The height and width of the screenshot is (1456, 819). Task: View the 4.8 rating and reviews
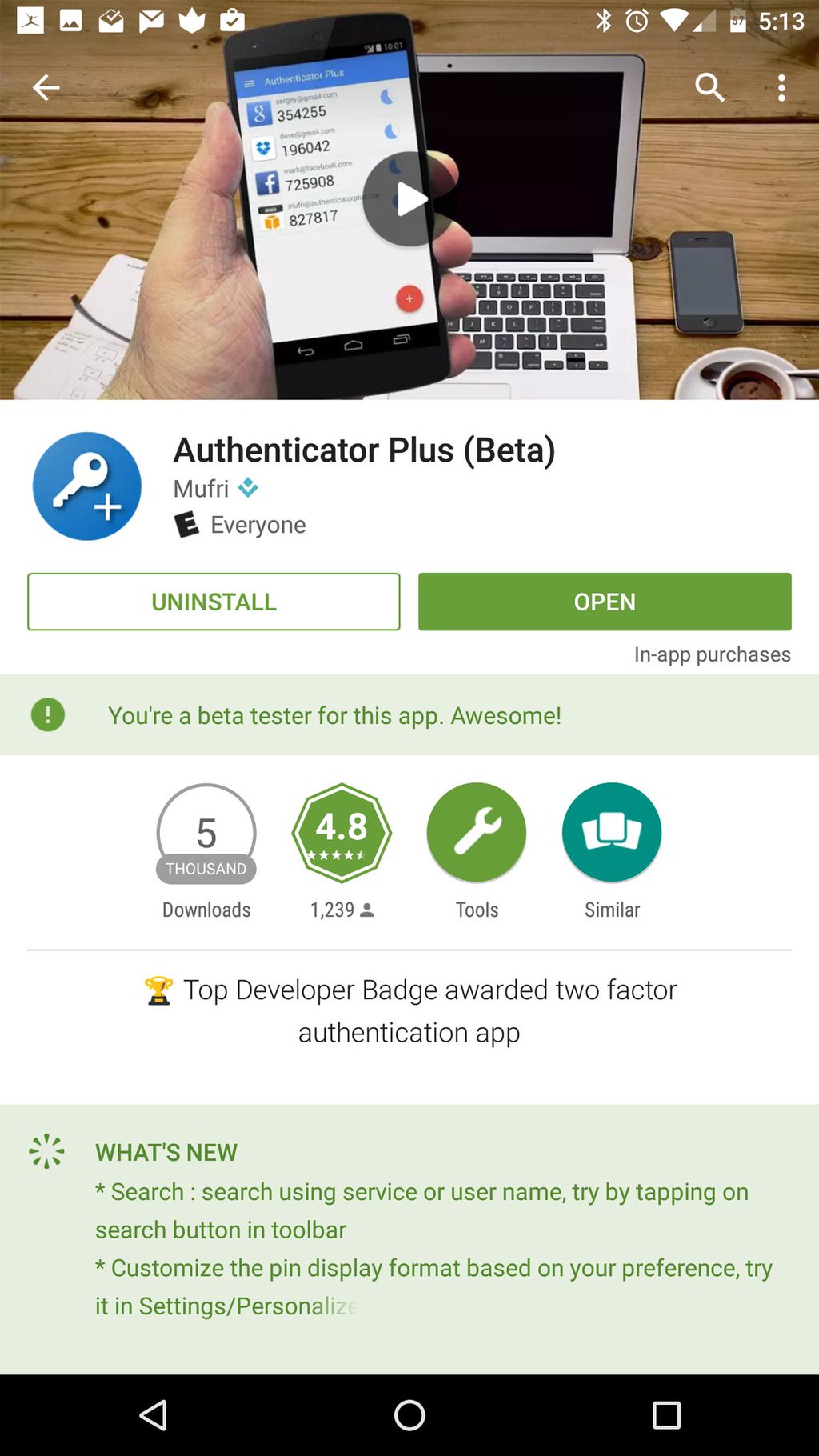point(342,834)
